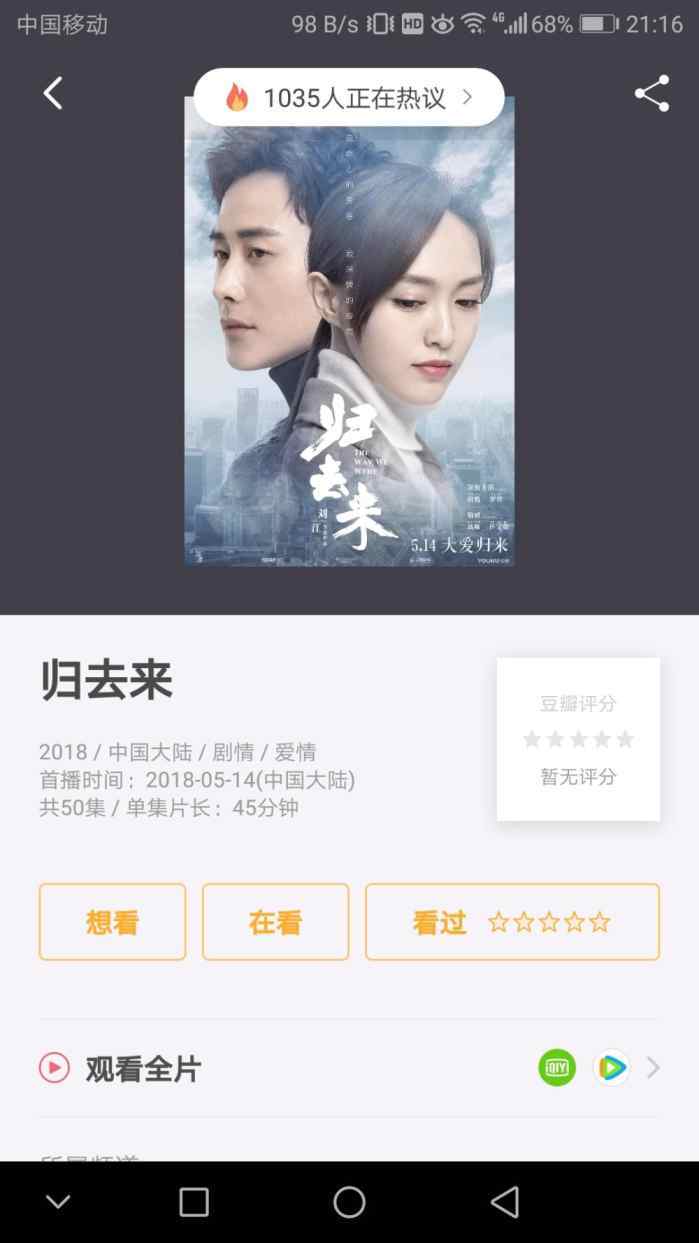Tap the system home button
699x1243 pixels.
(x=349, y=1202)
